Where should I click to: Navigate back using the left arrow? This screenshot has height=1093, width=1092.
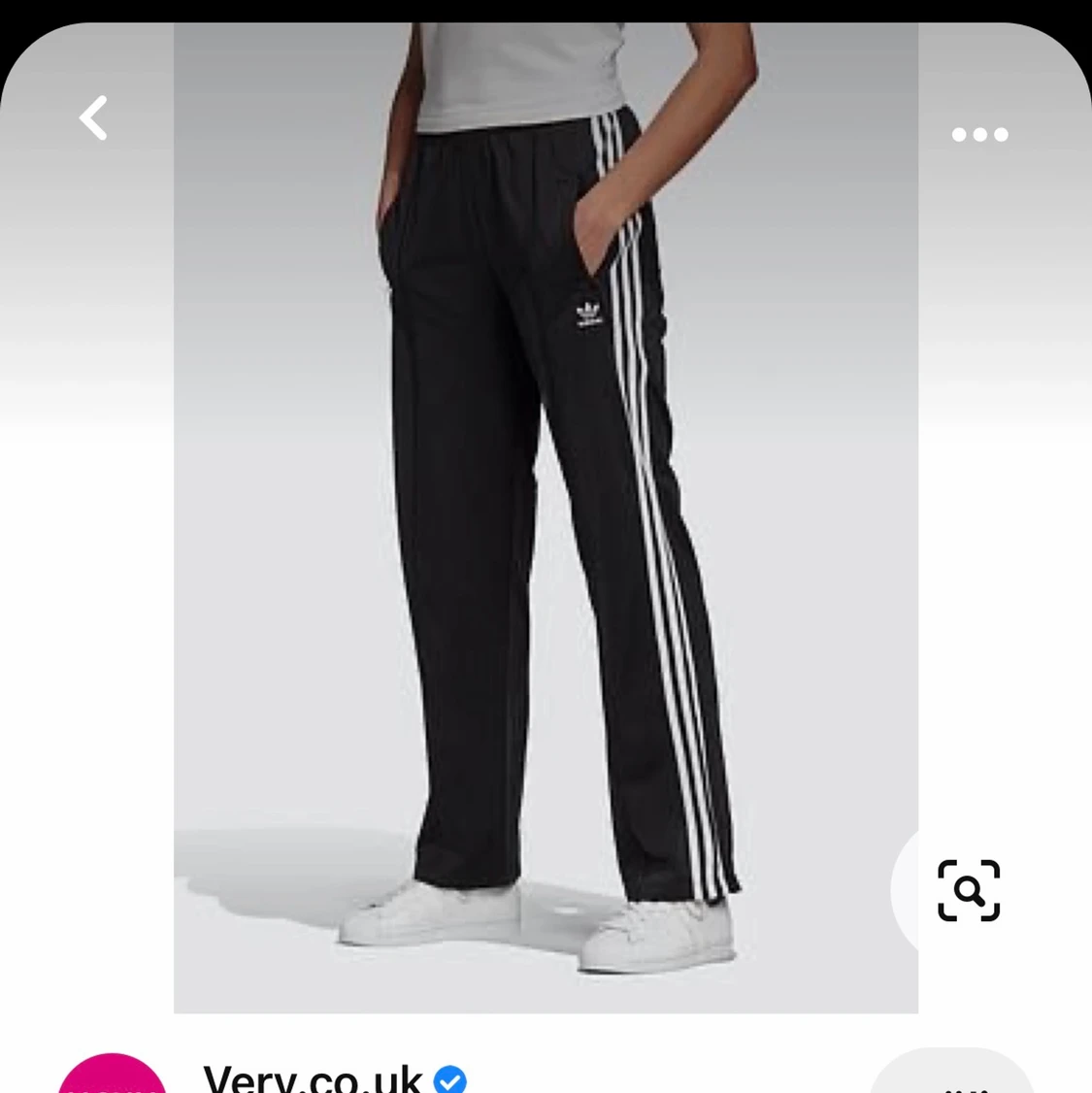pos(92,117)
